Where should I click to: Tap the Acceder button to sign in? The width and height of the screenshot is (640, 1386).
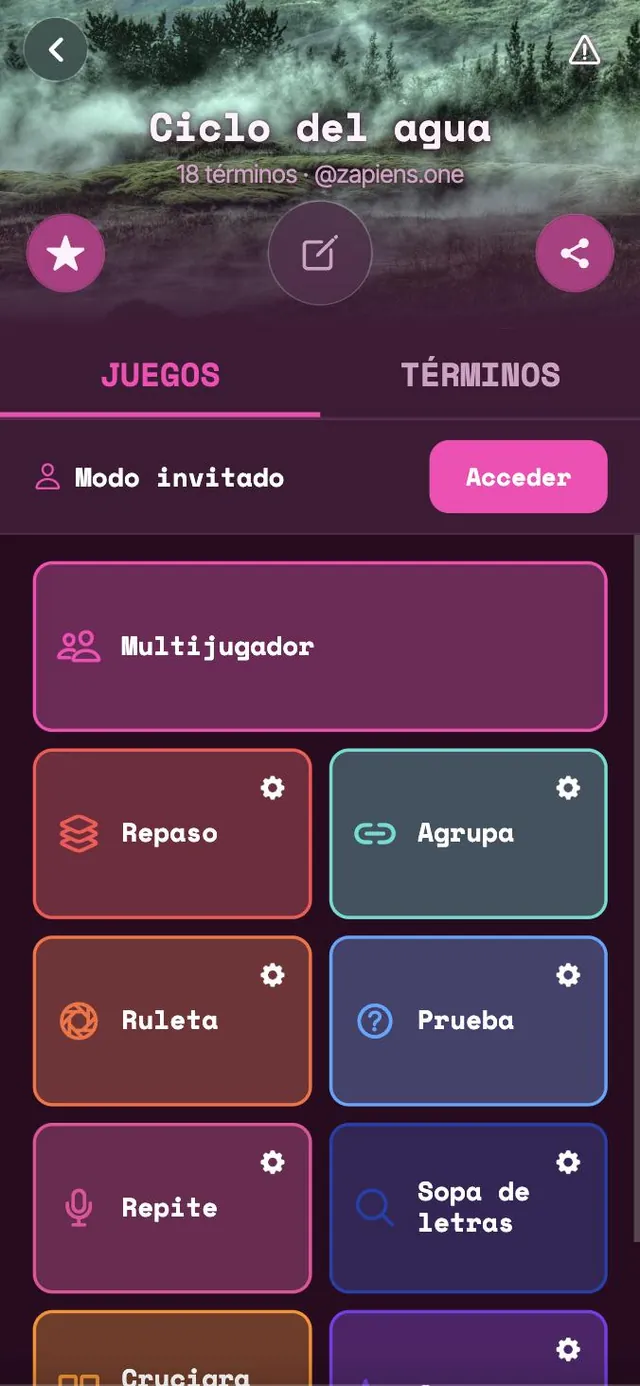[x=518, y=477]
